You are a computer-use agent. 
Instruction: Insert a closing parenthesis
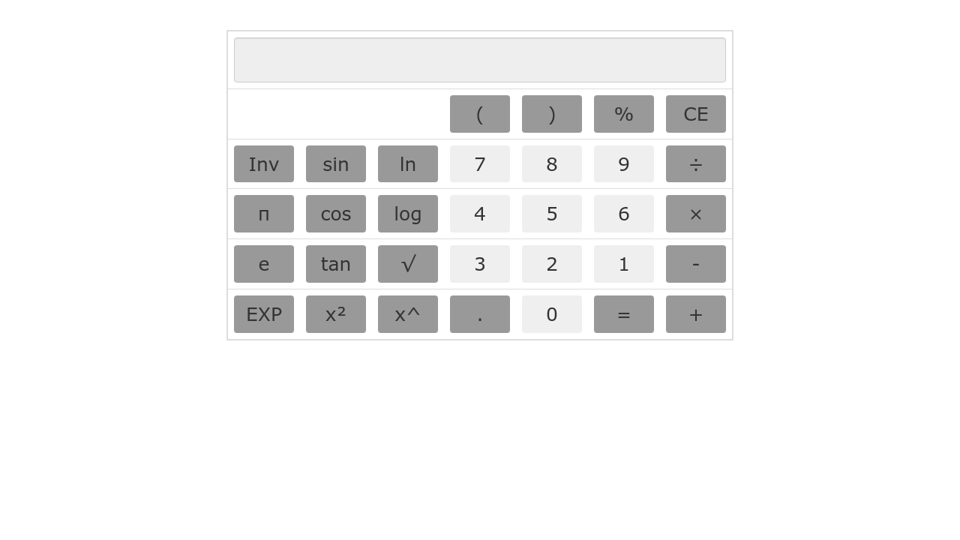(551, 114)
